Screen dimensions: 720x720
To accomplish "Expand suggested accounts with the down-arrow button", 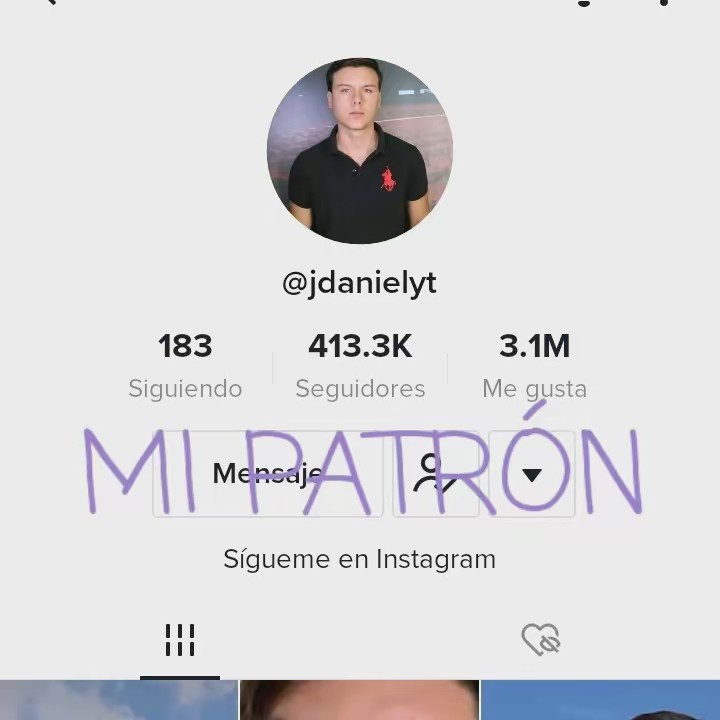I will coord(532,474).
